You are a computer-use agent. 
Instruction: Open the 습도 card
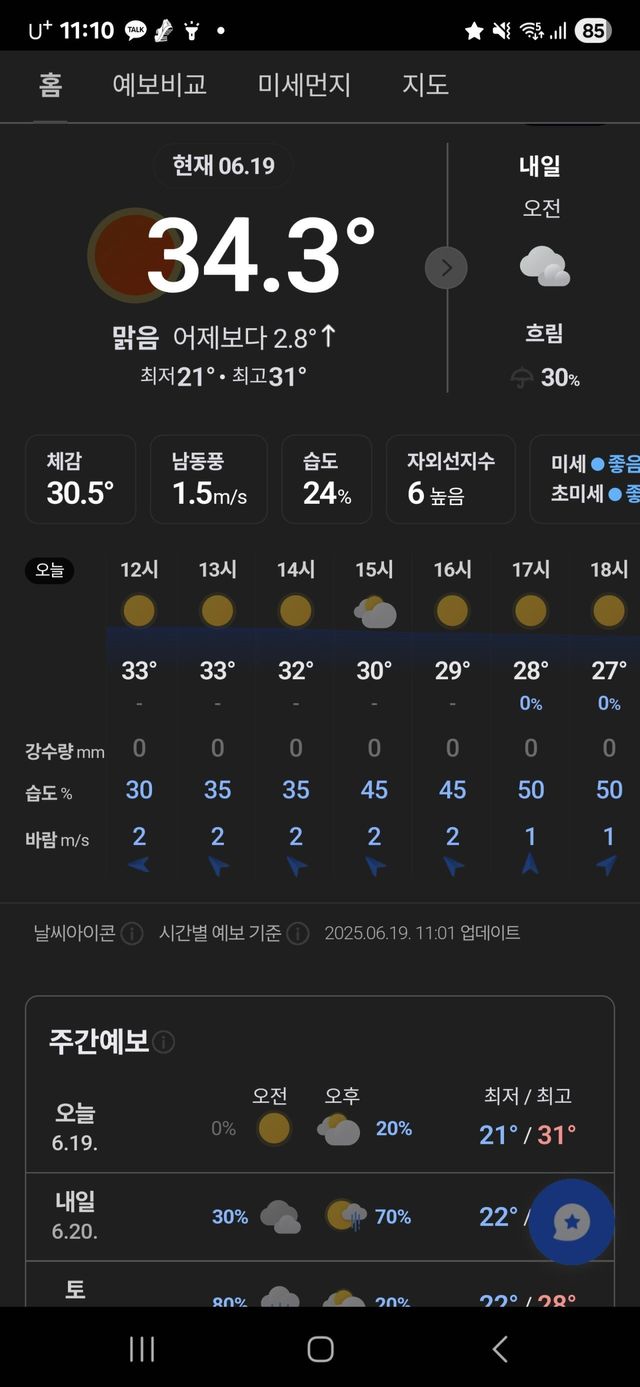(327, 479)
